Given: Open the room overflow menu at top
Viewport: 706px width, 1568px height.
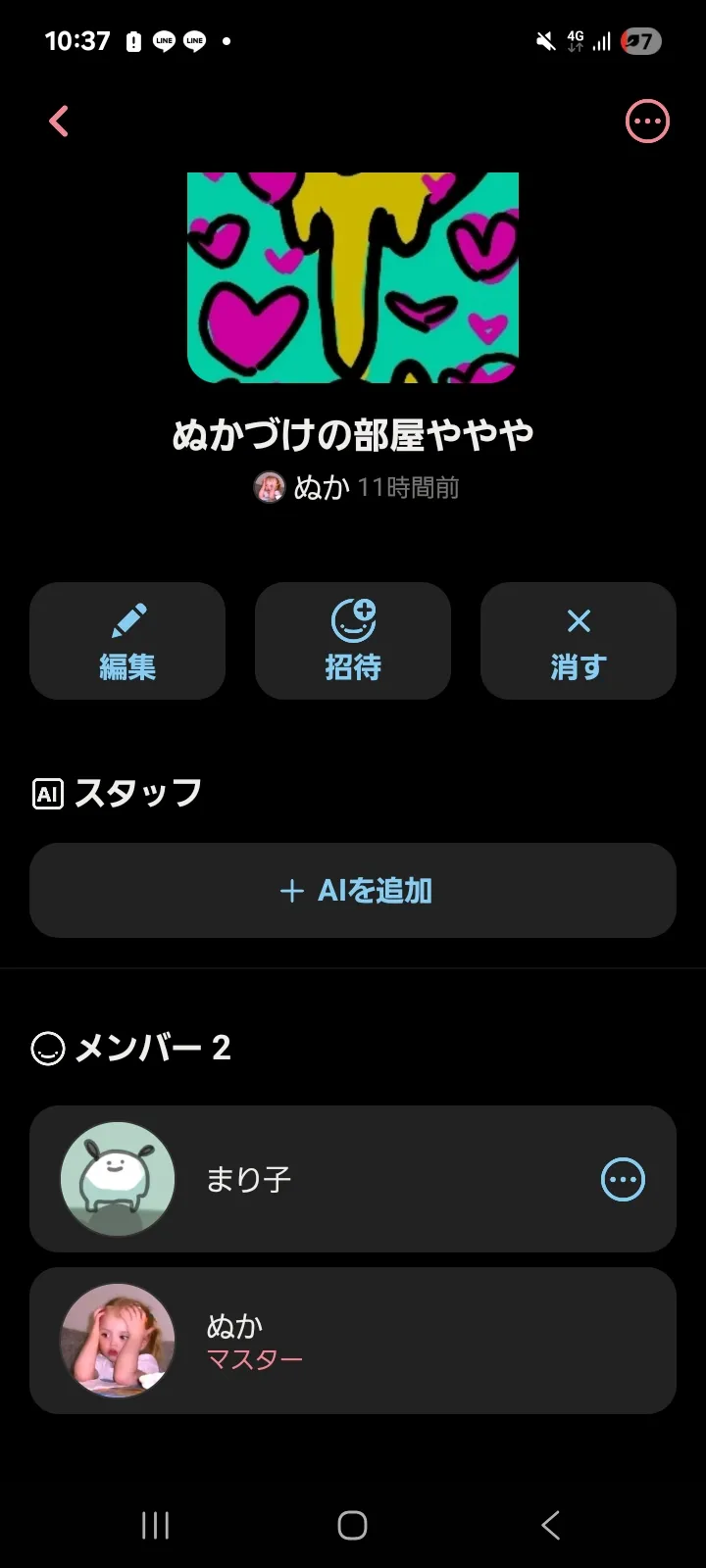Looking at the screenshot, I should point(647,122).
